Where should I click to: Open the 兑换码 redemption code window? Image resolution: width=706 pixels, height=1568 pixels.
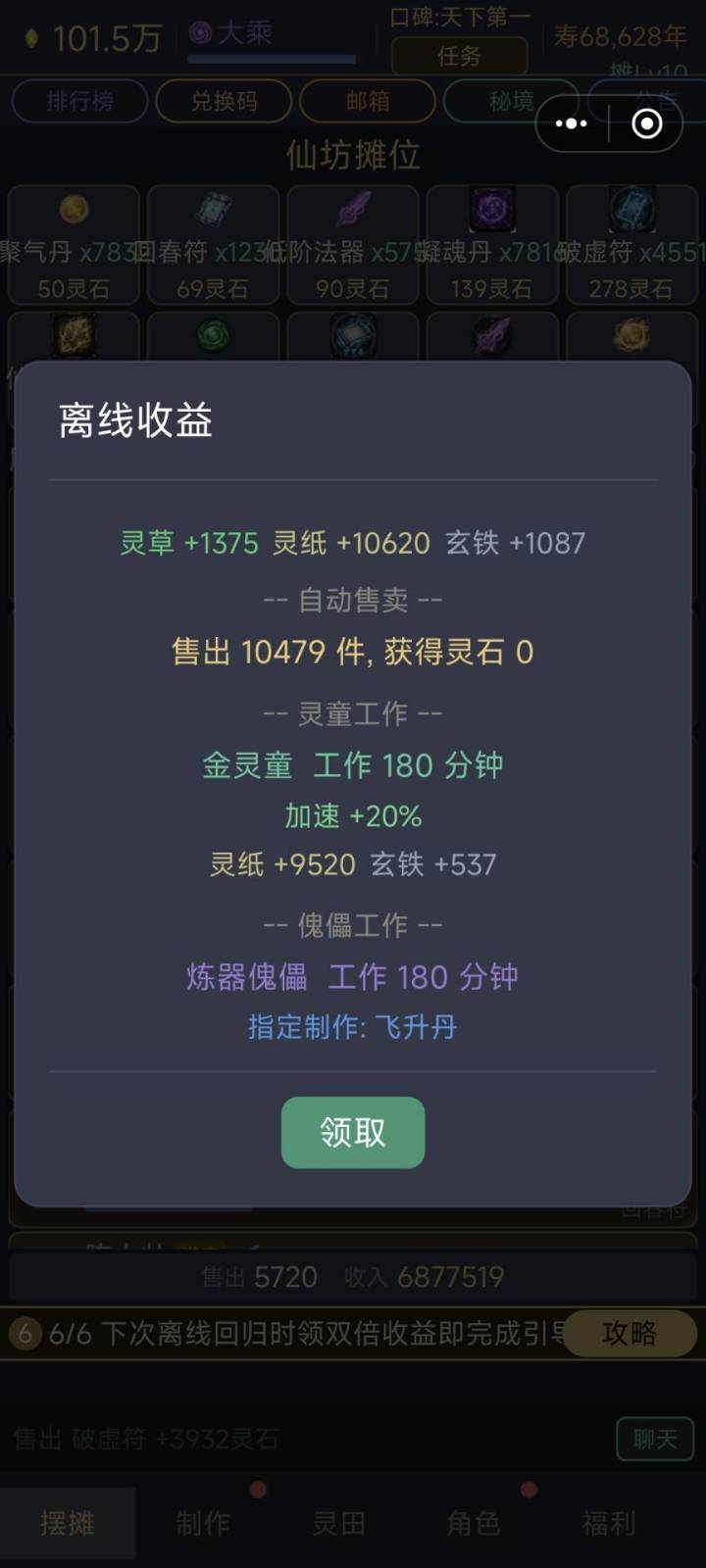(x=224, y=102)
